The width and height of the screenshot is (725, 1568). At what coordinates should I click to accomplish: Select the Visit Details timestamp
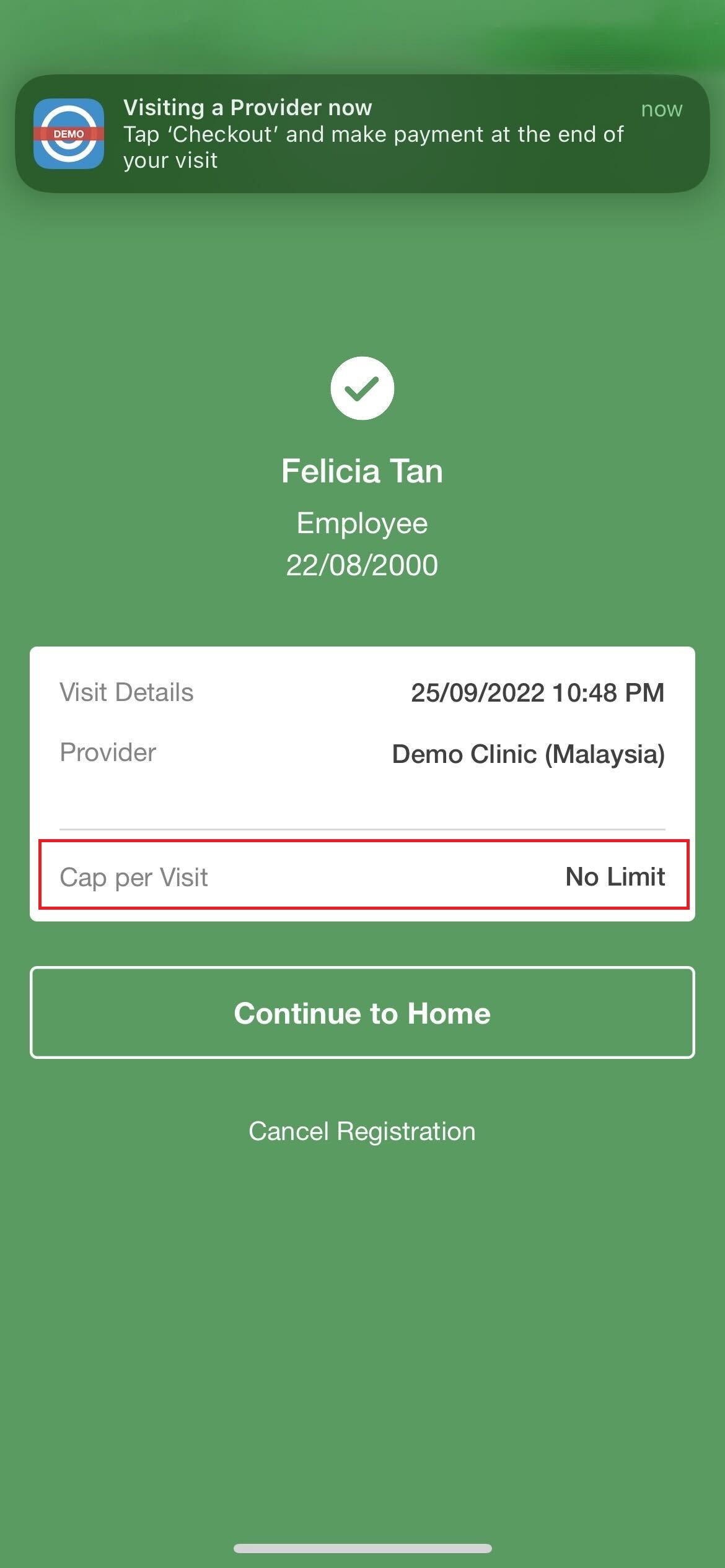(537, 692)
